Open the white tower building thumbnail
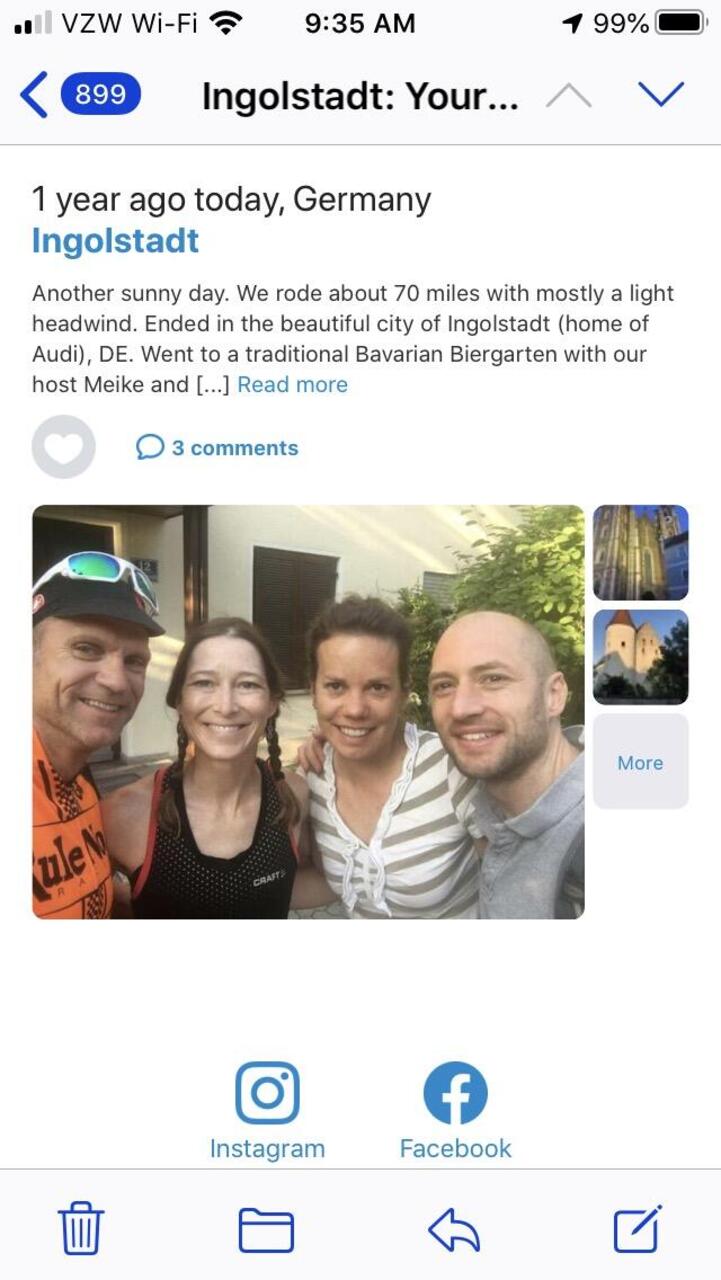Image resolution: width=721 pixels, height=1280 pixels. 640,657
